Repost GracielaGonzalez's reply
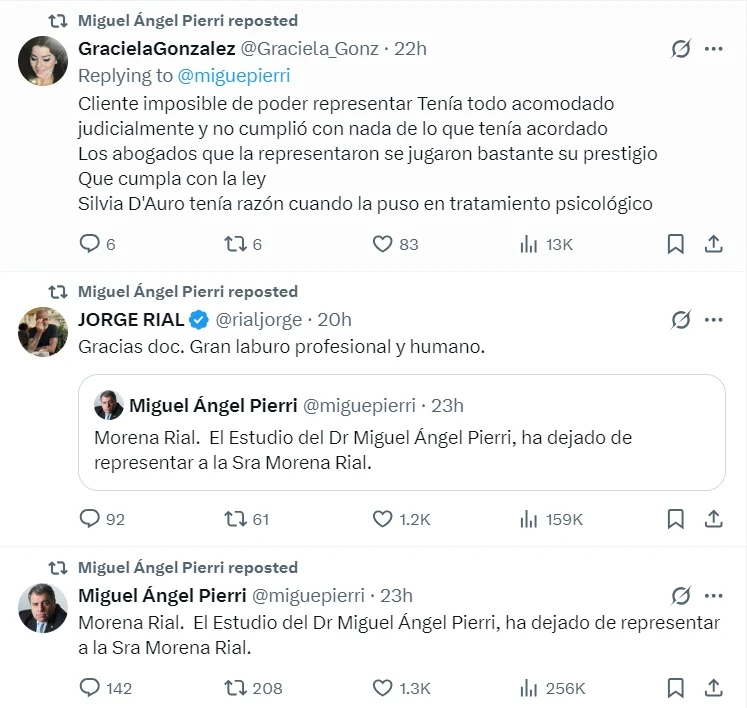 click(235, 244)
